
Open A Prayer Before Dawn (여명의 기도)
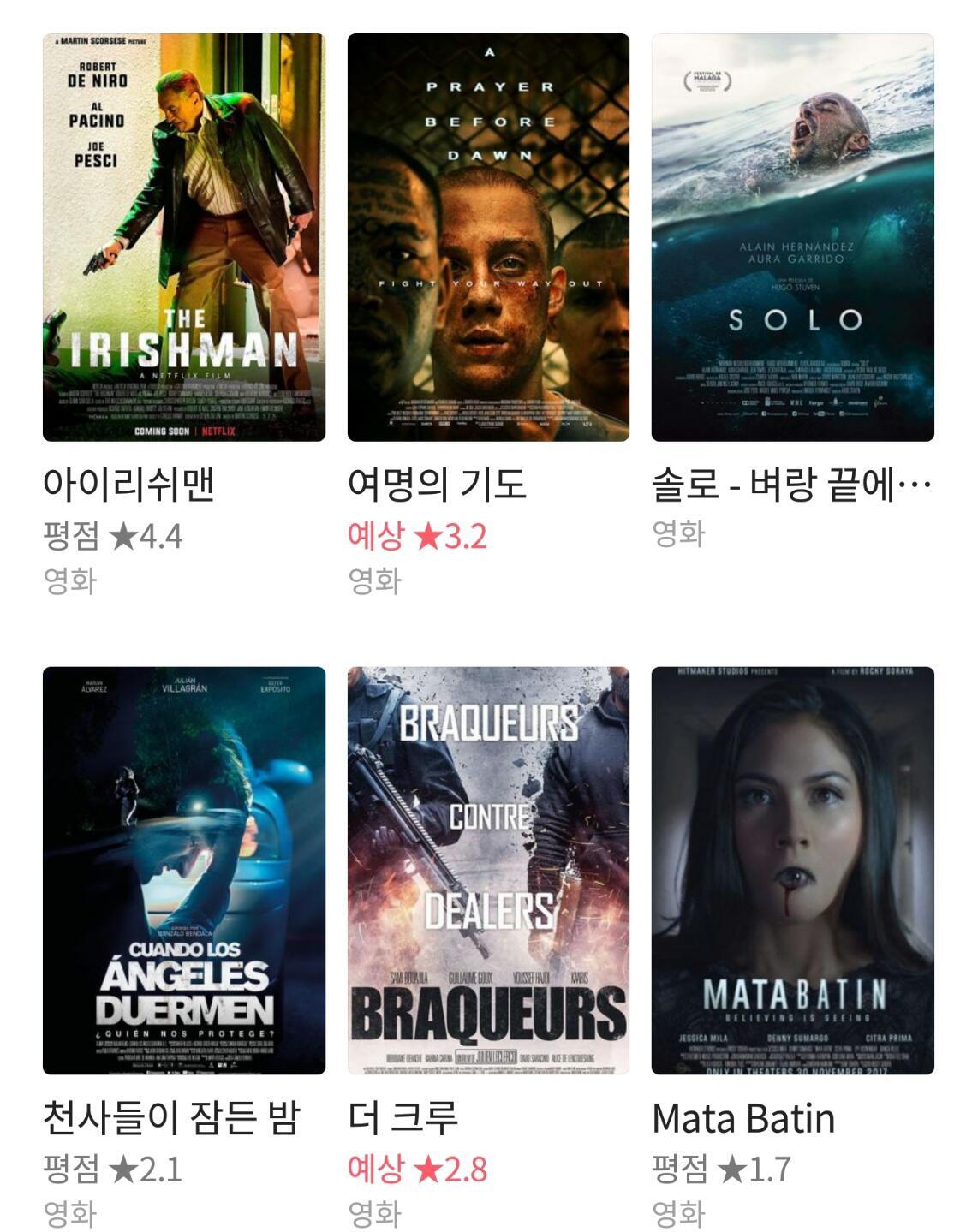488,238
